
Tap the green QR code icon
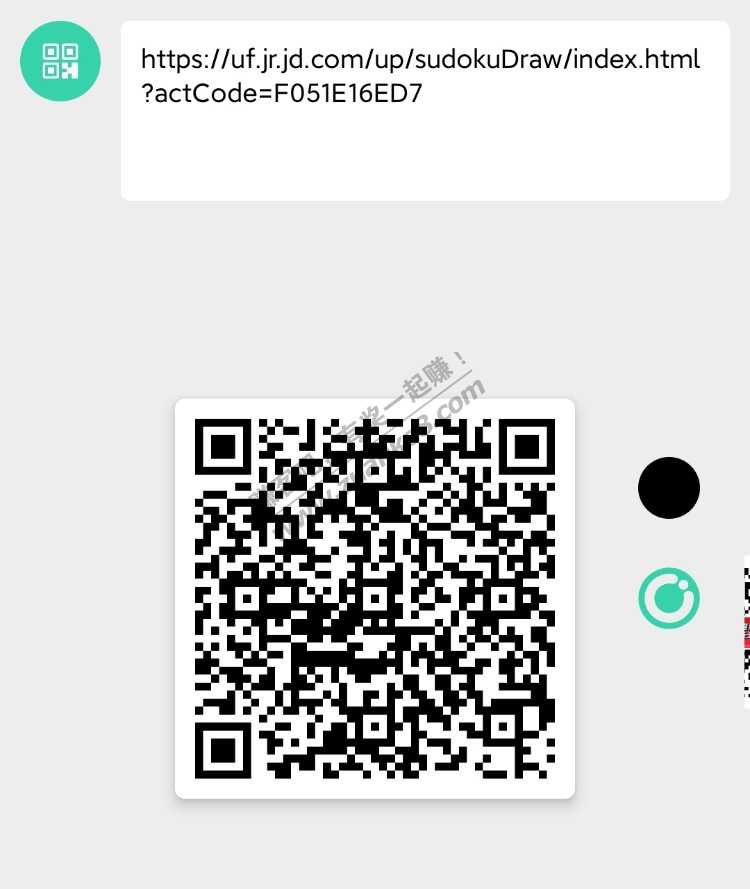pos(60,61)
